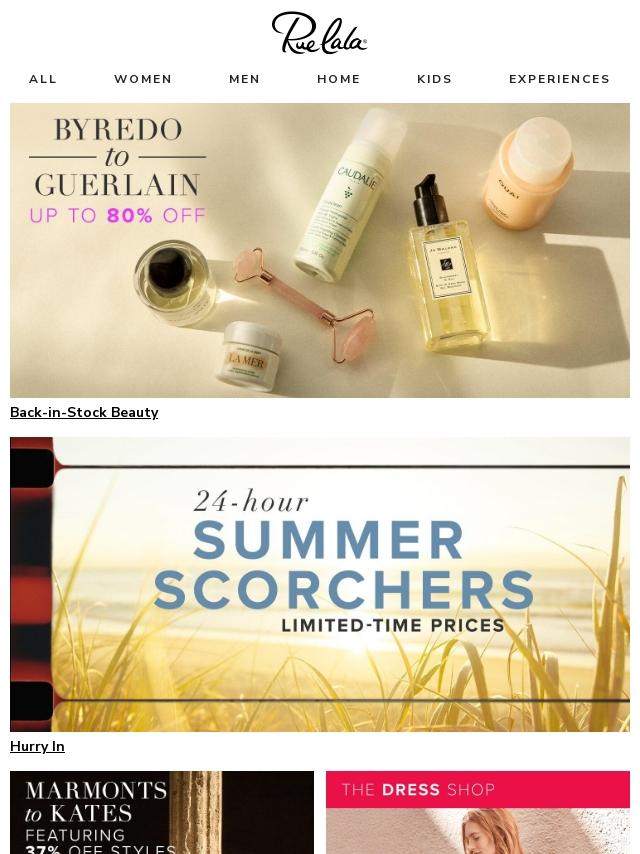Image resolution: width=640 pixels, height=854 pixels.
Task: Open the Byredo to Guerlain beauty banner
Action: (x=320, y=250)
